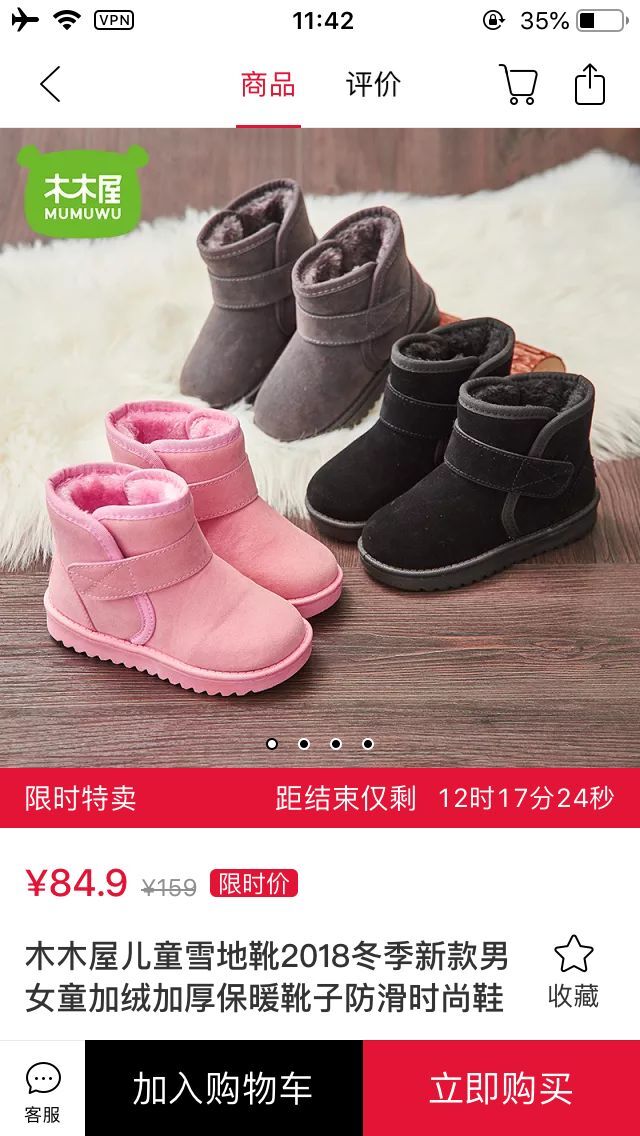Add product to favorites with 收藏

(573, 970)
